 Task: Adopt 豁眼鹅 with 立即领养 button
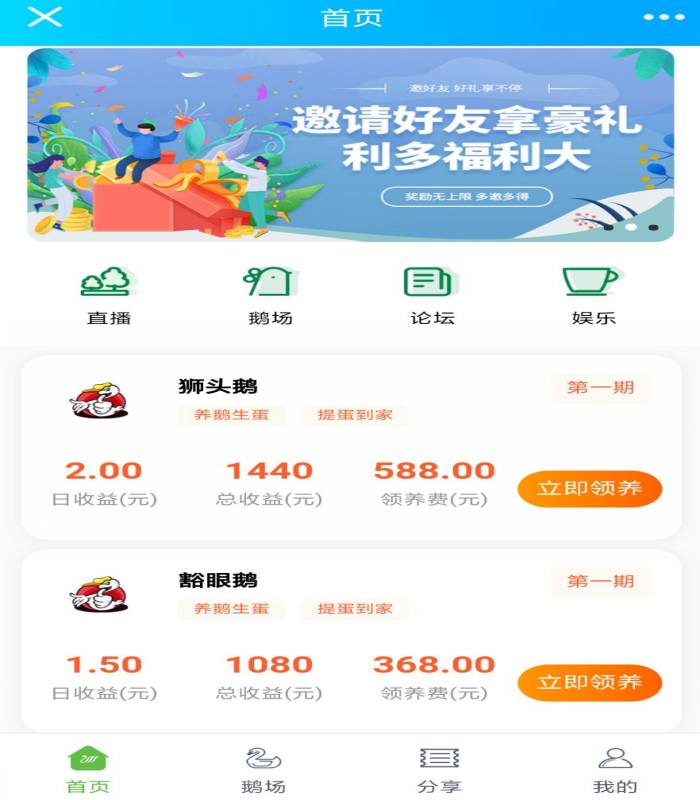click(589, 683)
